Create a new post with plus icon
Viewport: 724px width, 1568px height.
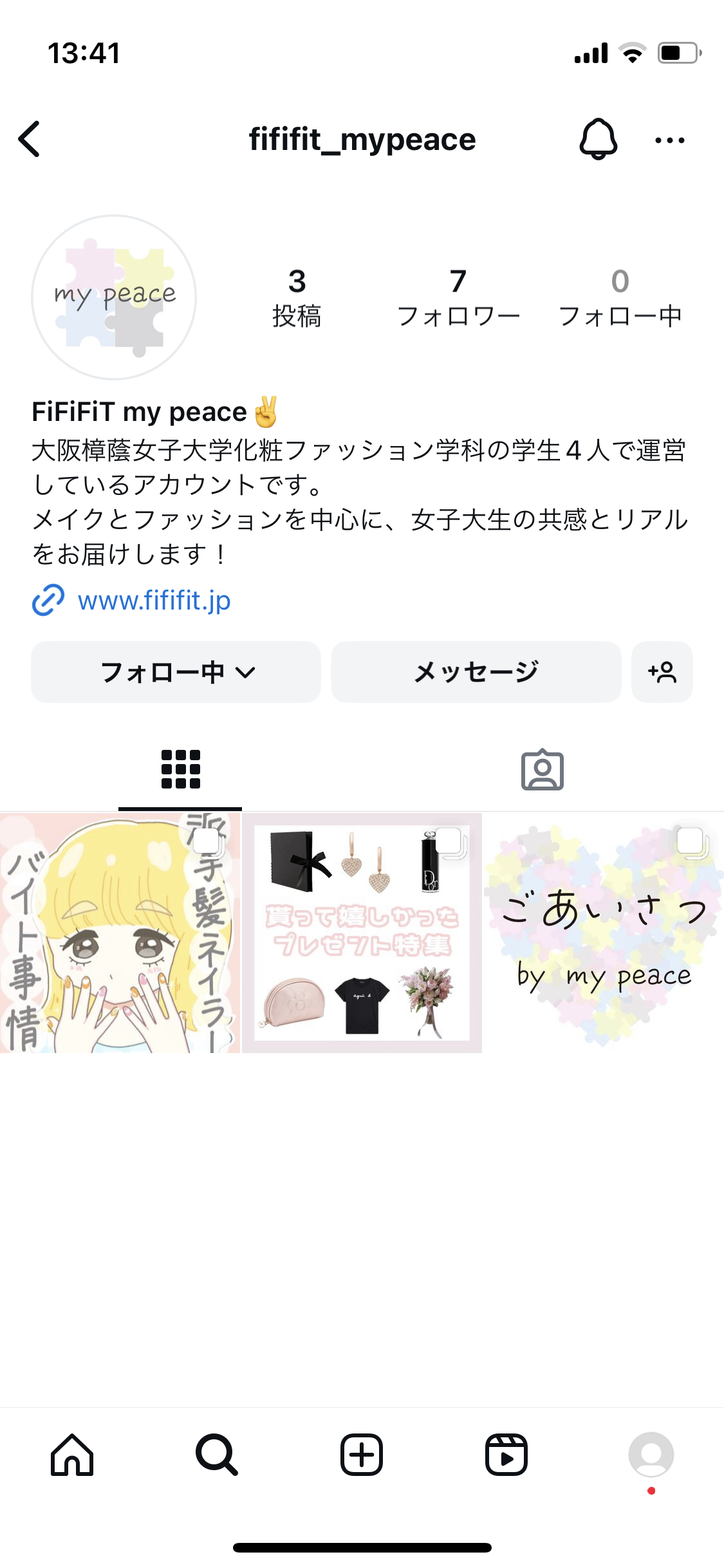tap(362, 1455)
